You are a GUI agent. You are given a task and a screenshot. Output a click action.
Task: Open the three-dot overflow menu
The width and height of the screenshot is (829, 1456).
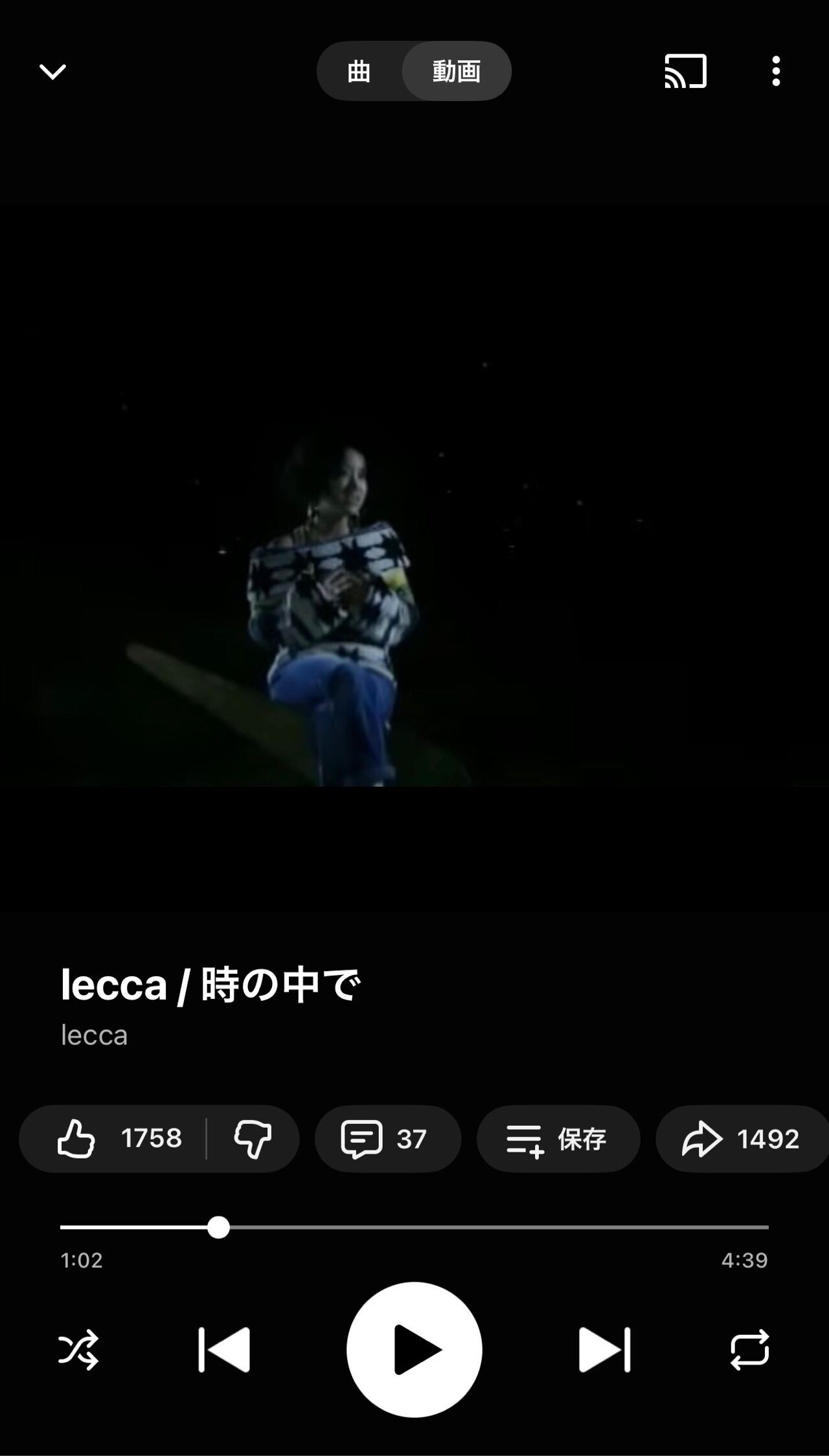(775, 71)
